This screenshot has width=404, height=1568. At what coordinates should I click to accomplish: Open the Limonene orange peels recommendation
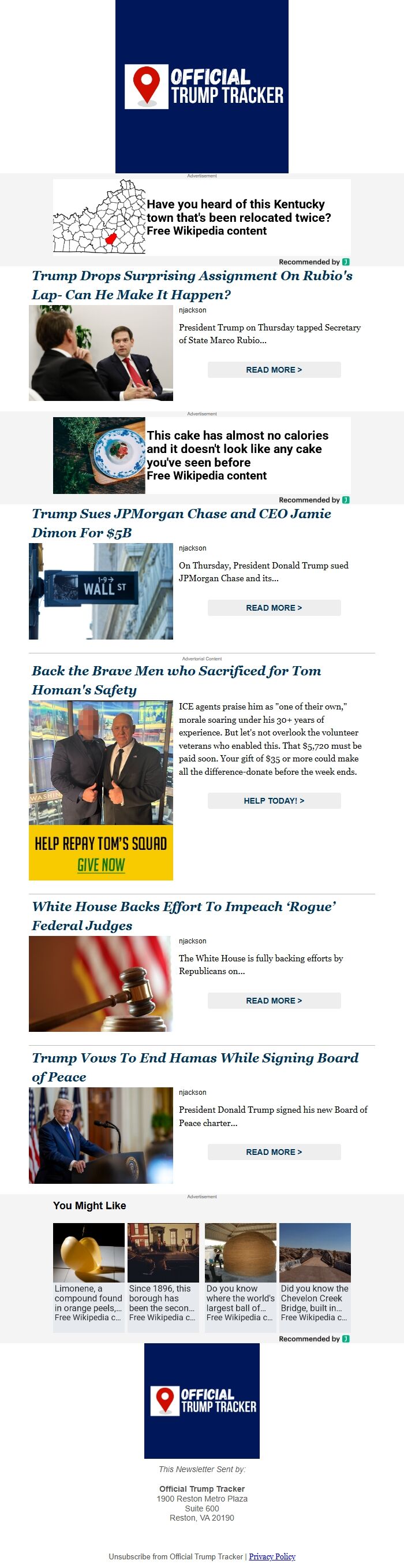89,1272
